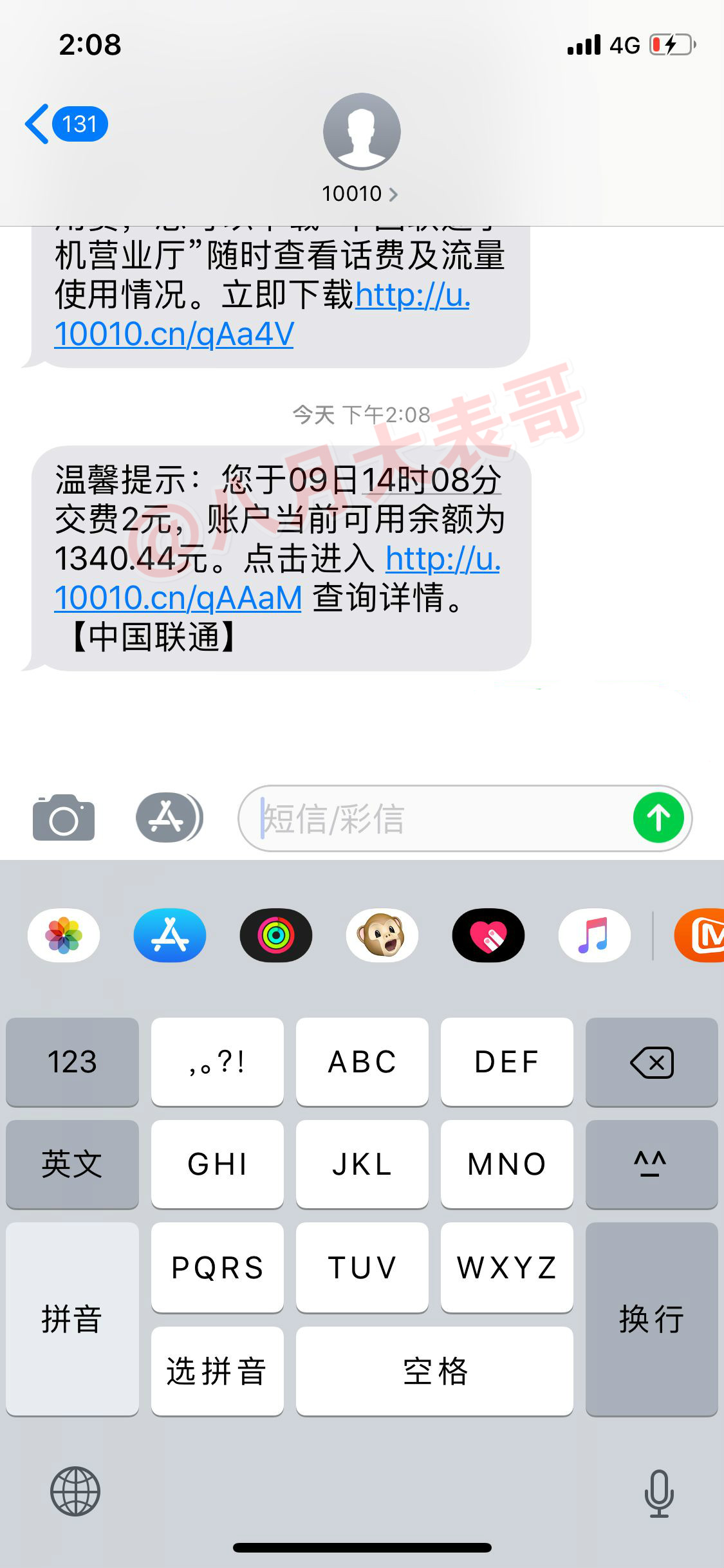Open contact details for 10010
Viewport: 724px width, 1568px height.
pos(361,193)
